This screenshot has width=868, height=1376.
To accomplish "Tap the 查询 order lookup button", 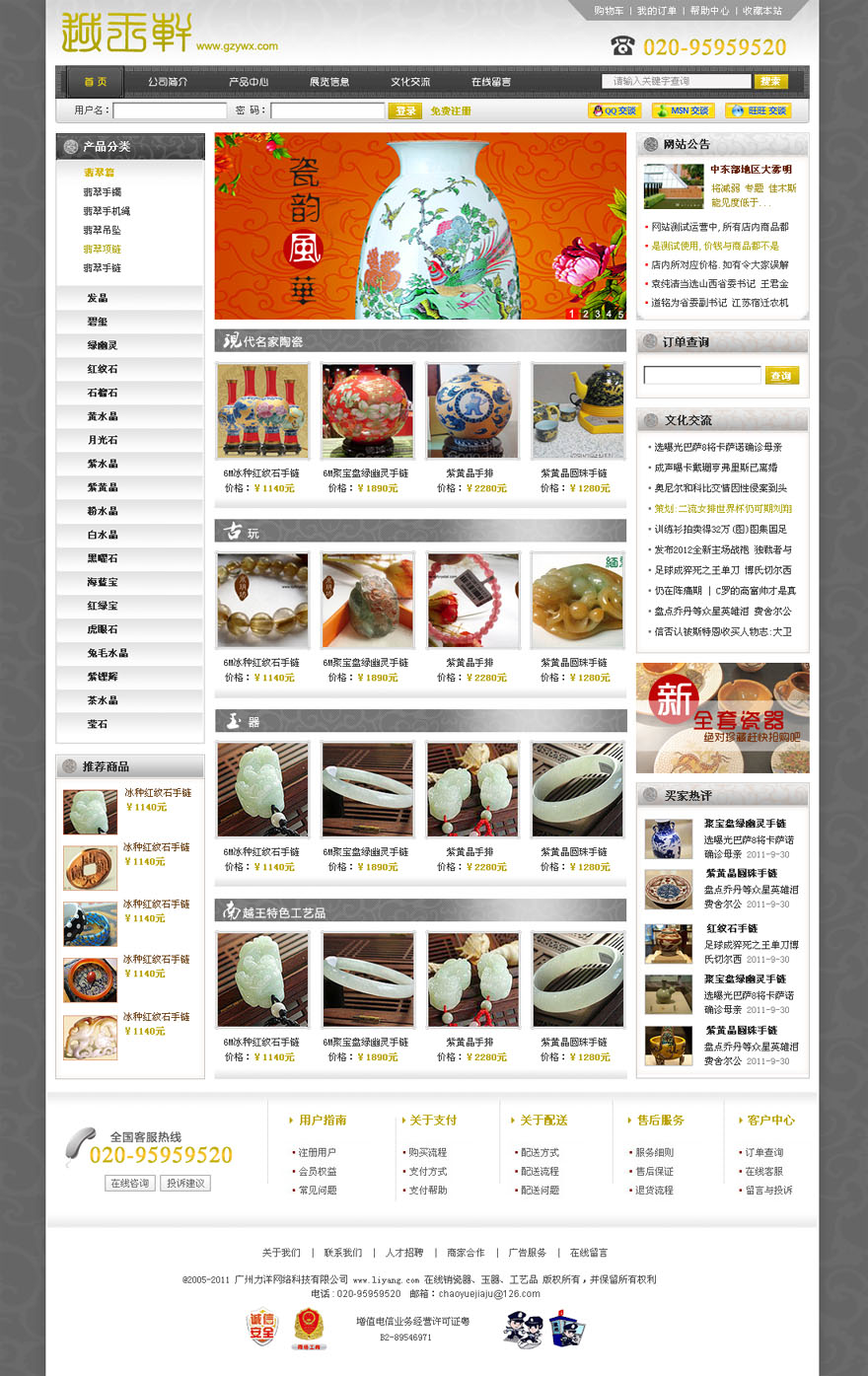I will tap(781, 375).
